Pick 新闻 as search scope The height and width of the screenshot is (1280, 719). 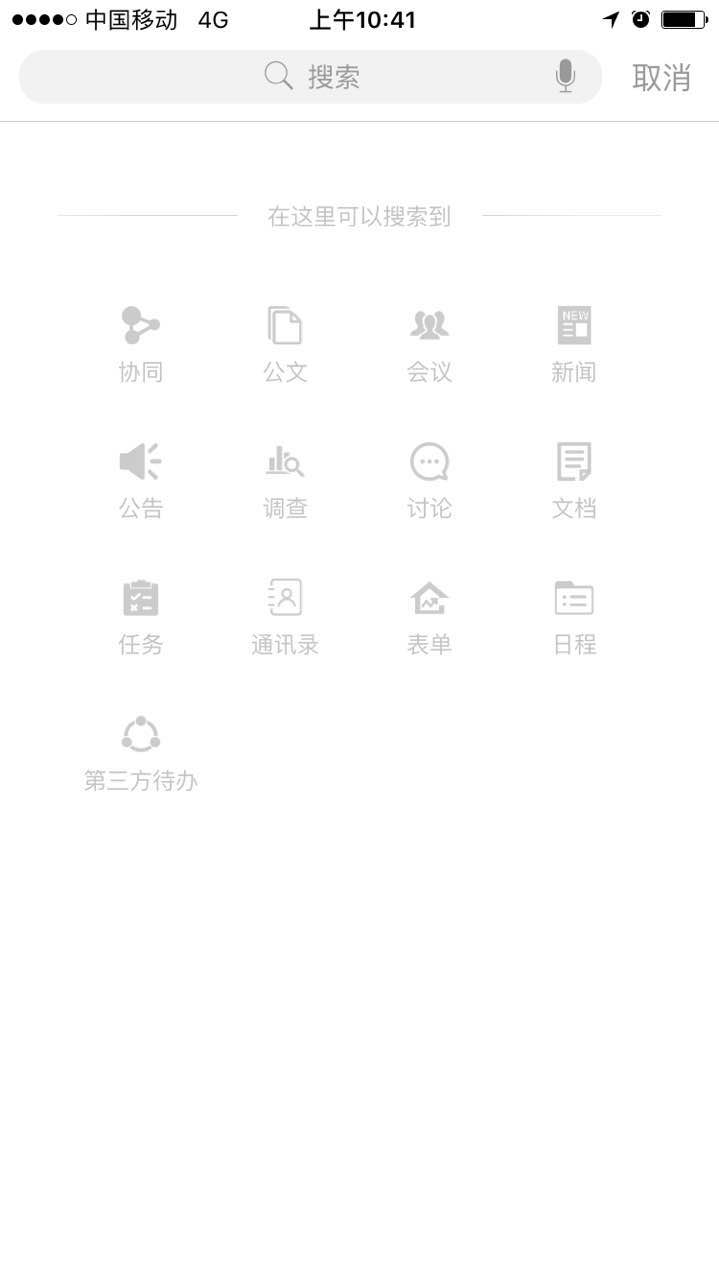tap(573, 343)
